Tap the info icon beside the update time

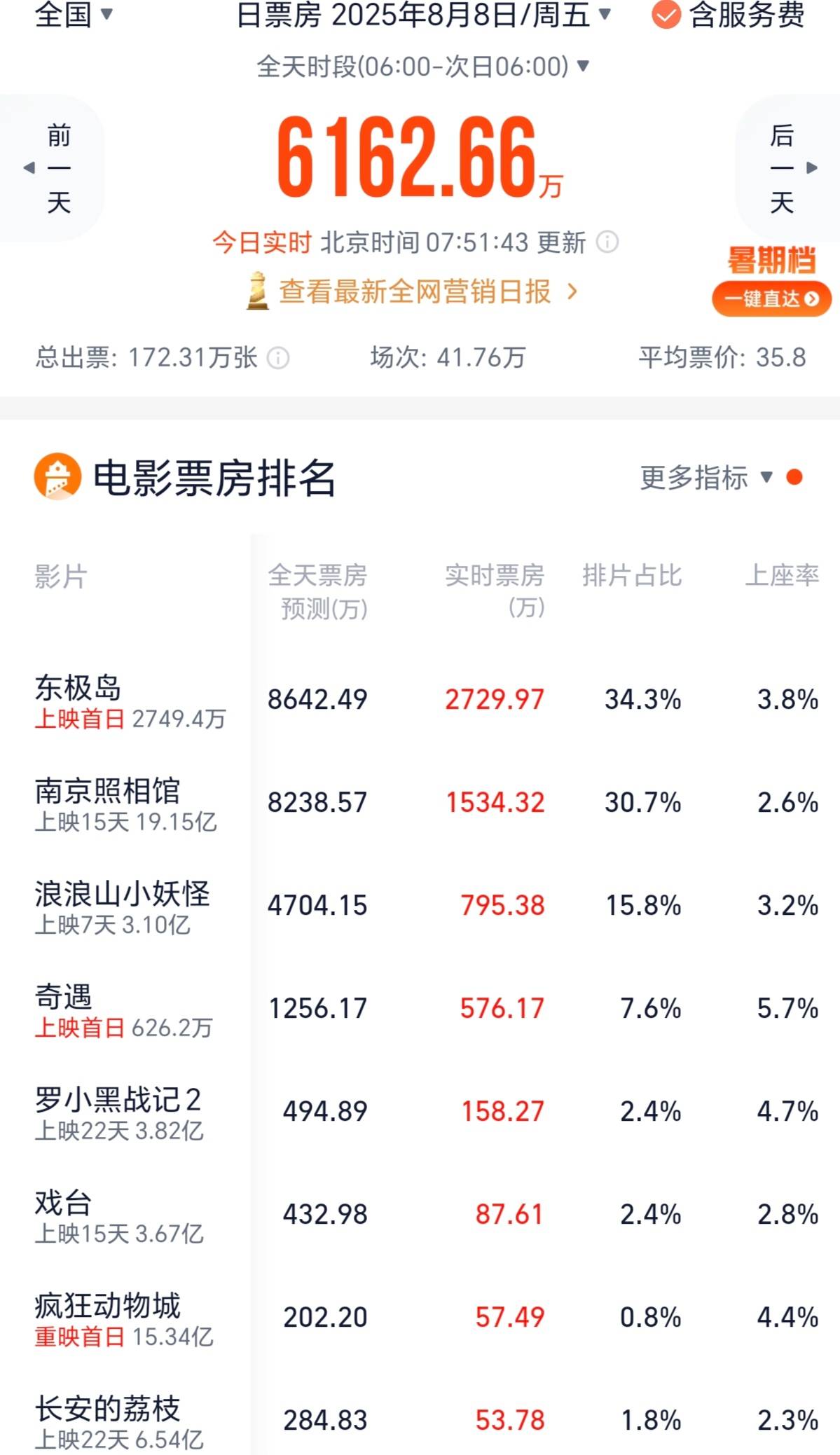(x=607, y=242)
